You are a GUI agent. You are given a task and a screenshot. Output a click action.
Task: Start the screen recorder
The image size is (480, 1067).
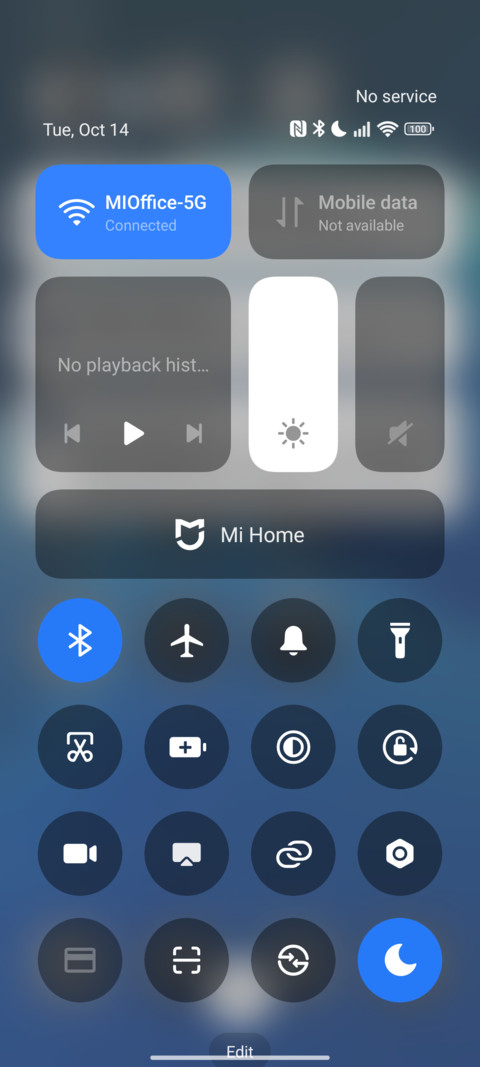[80, 853]
